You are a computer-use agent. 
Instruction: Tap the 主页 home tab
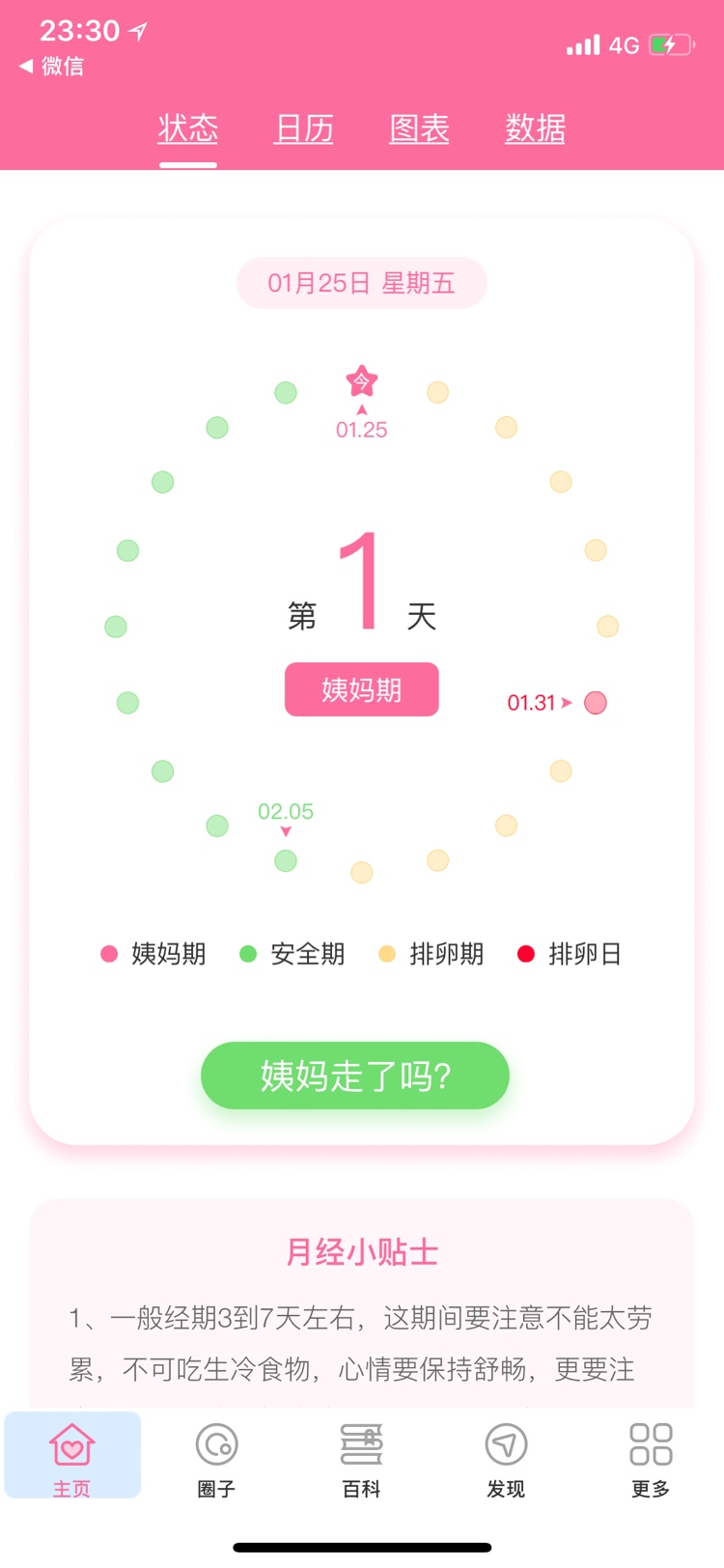pos(72,1458)
